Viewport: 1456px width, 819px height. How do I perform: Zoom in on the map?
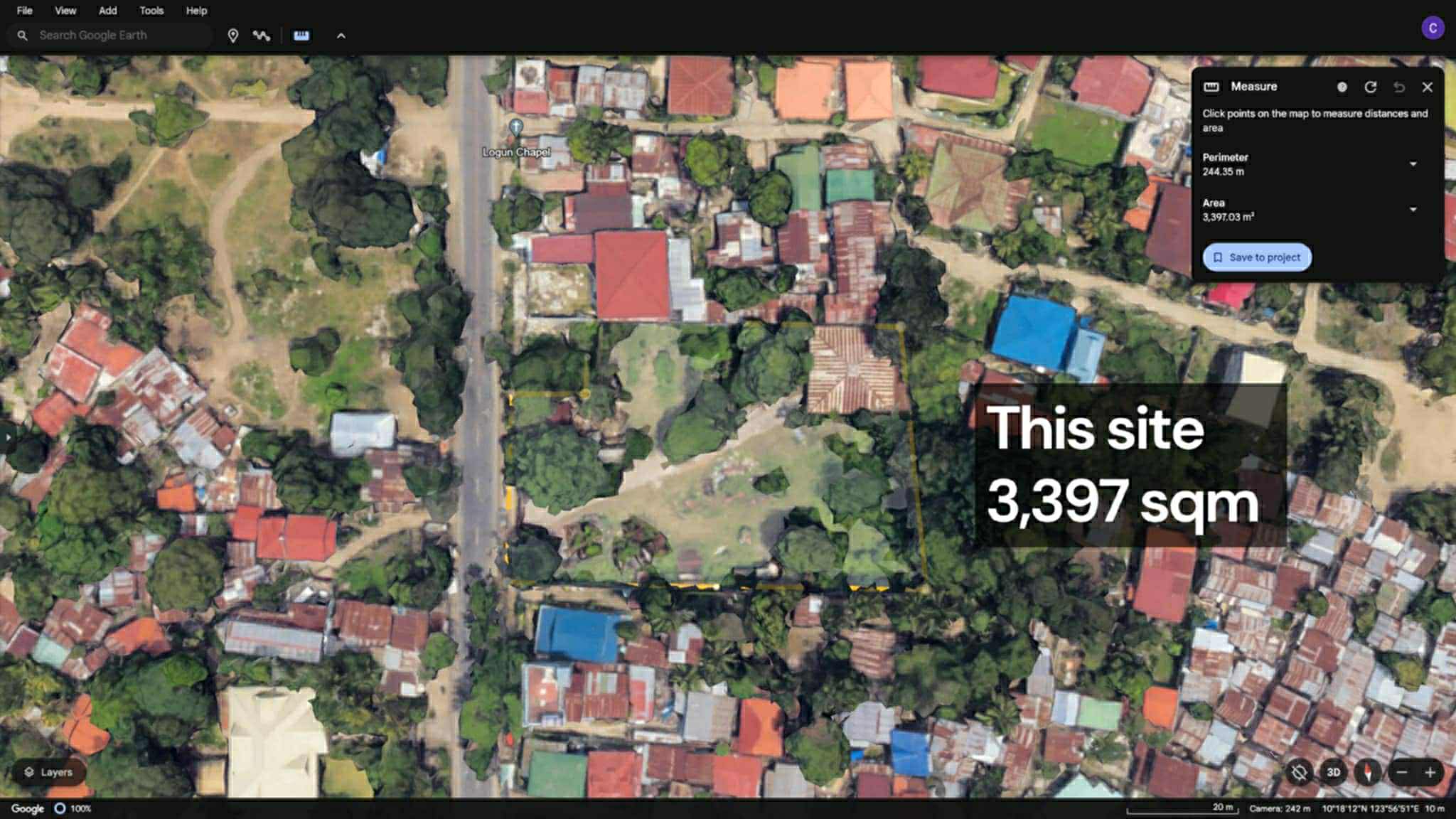1430,772
